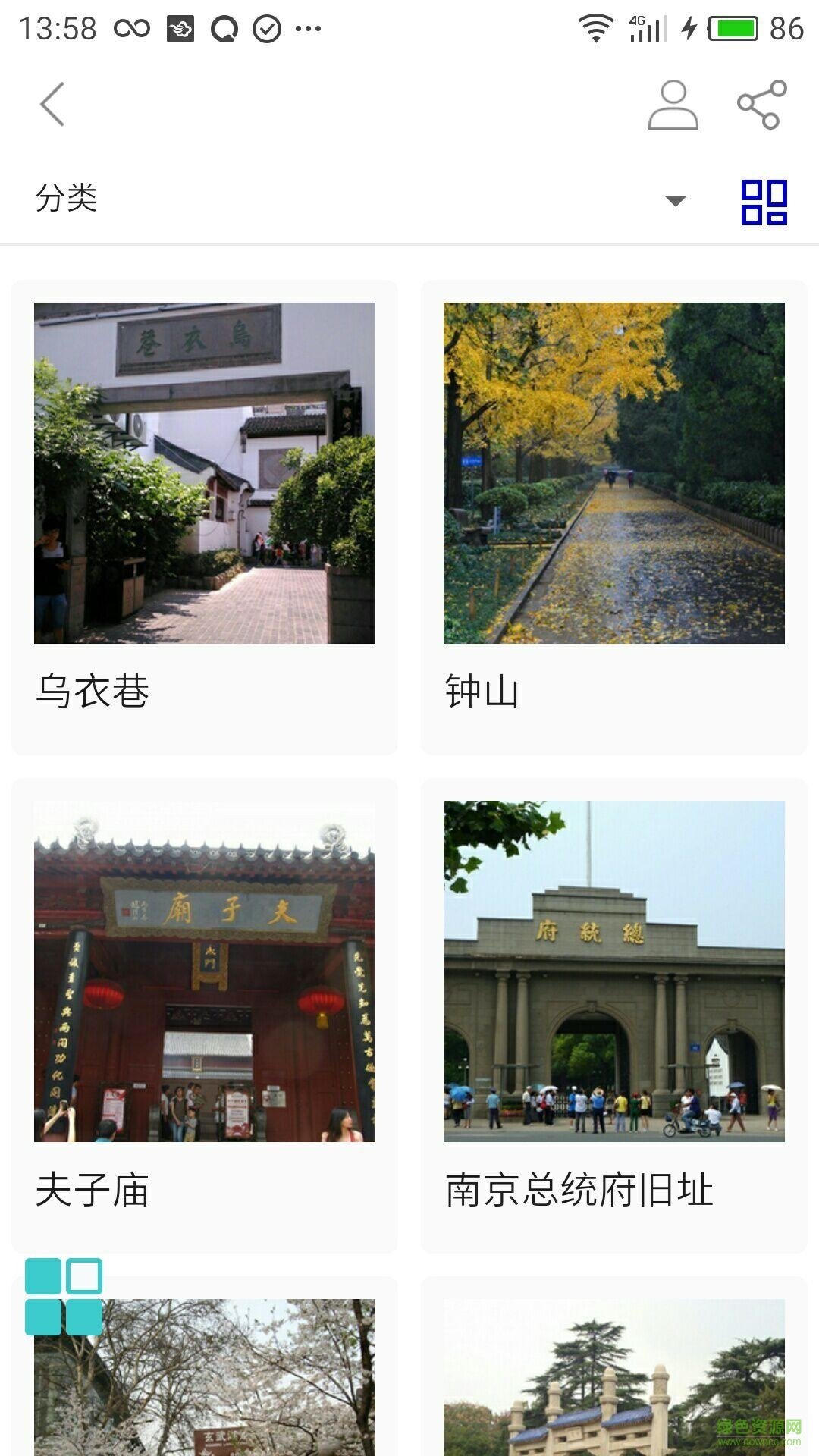Tap the share icon
Image resolution: width=819 pixels, height=1456 pixels.
(761, 106)
